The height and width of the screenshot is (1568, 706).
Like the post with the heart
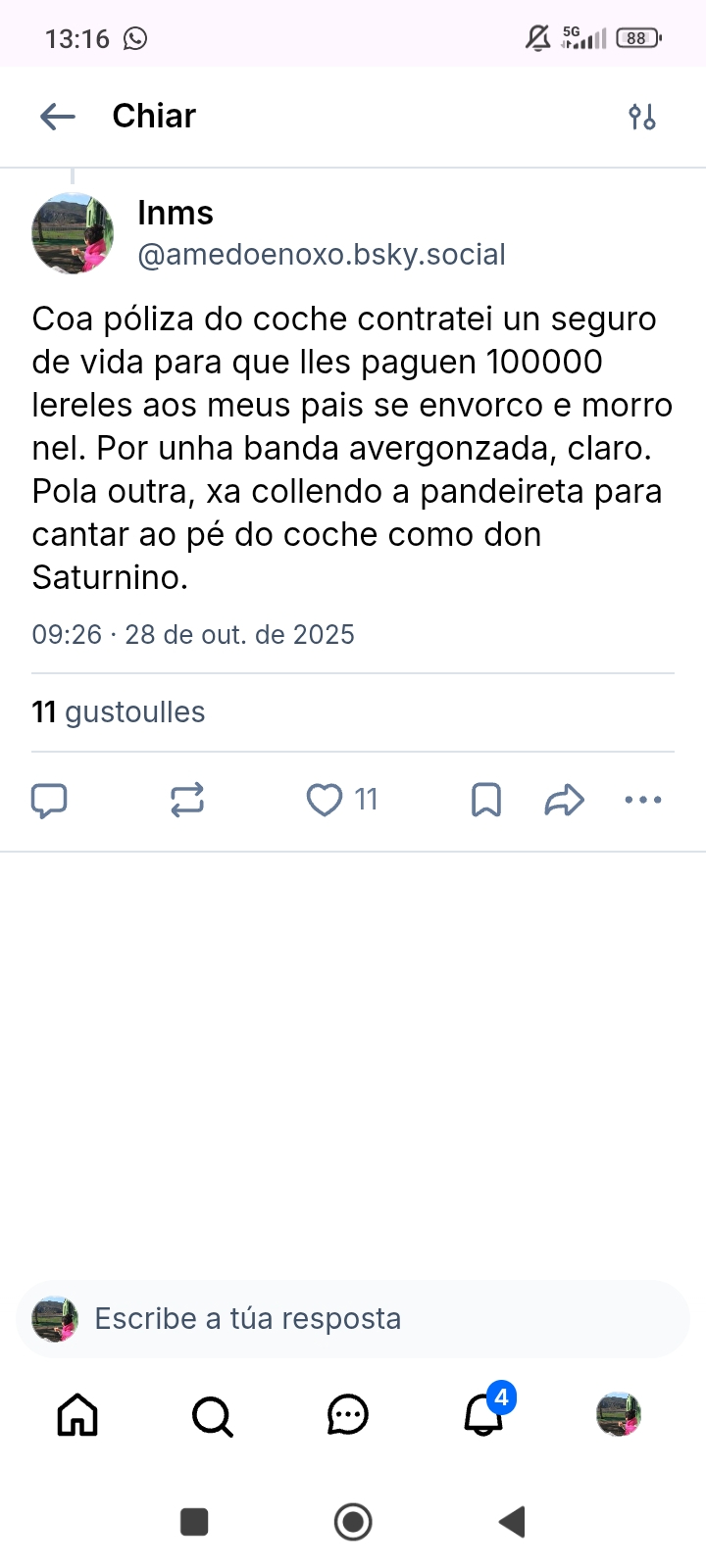325,801
